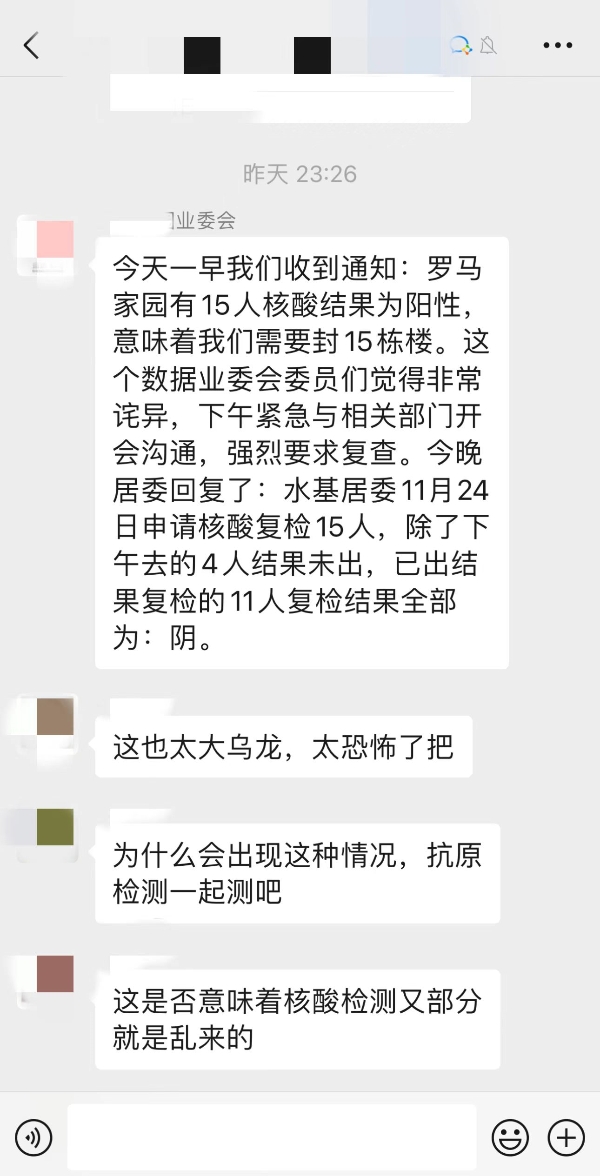
Task: Open the avatar of the 业委会 sender
Action: pyautogui.click(x=54, y=242)
